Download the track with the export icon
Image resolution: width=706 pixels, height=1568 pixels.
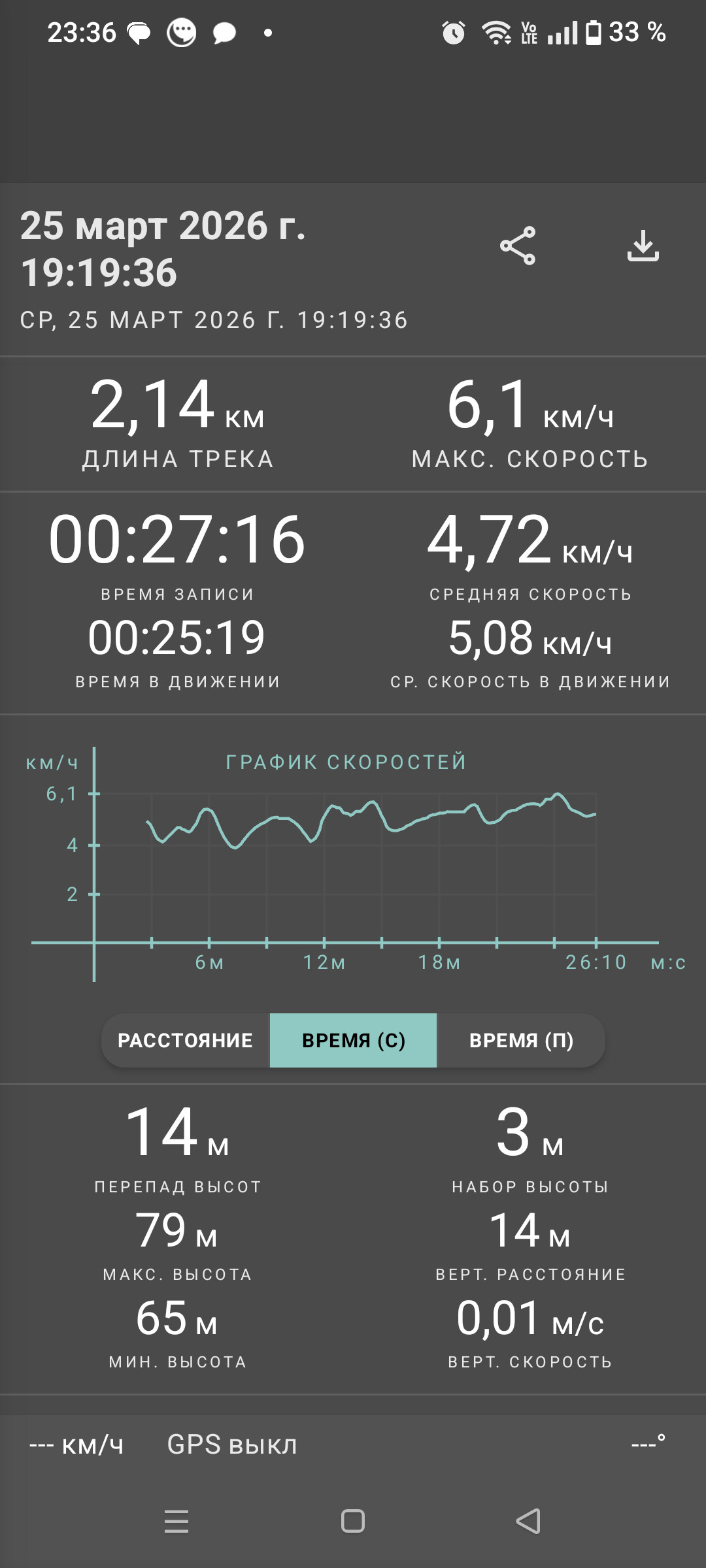point(643,246)
